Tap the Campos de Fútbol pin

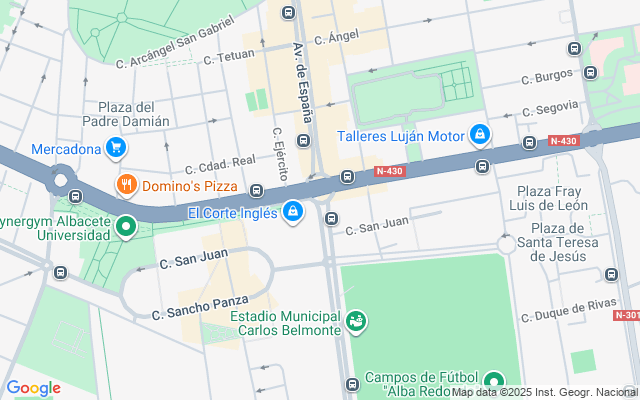(x=493, y=382)
